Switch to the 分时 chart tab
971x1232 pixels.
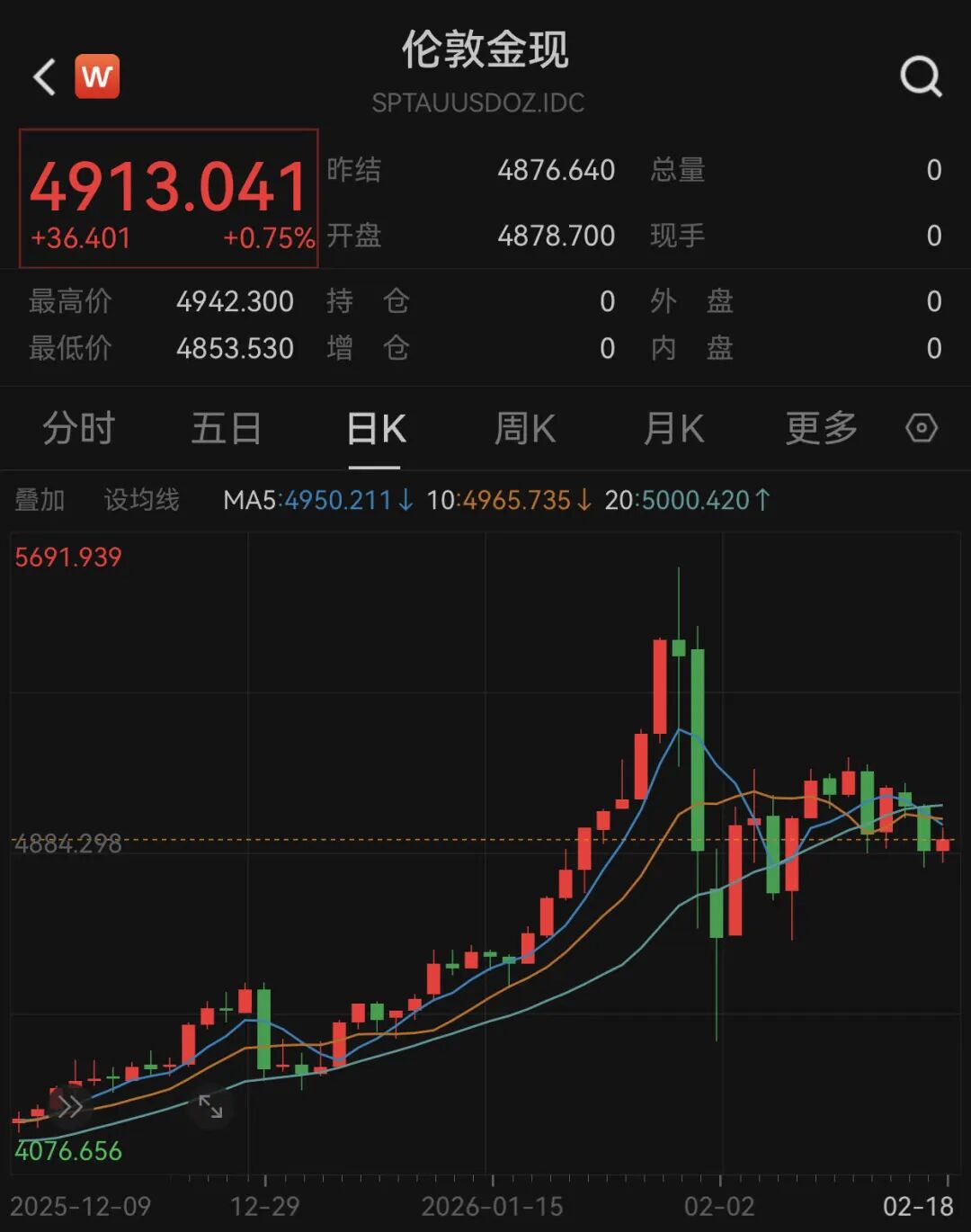pyautogui.click(x=79, y=428)
